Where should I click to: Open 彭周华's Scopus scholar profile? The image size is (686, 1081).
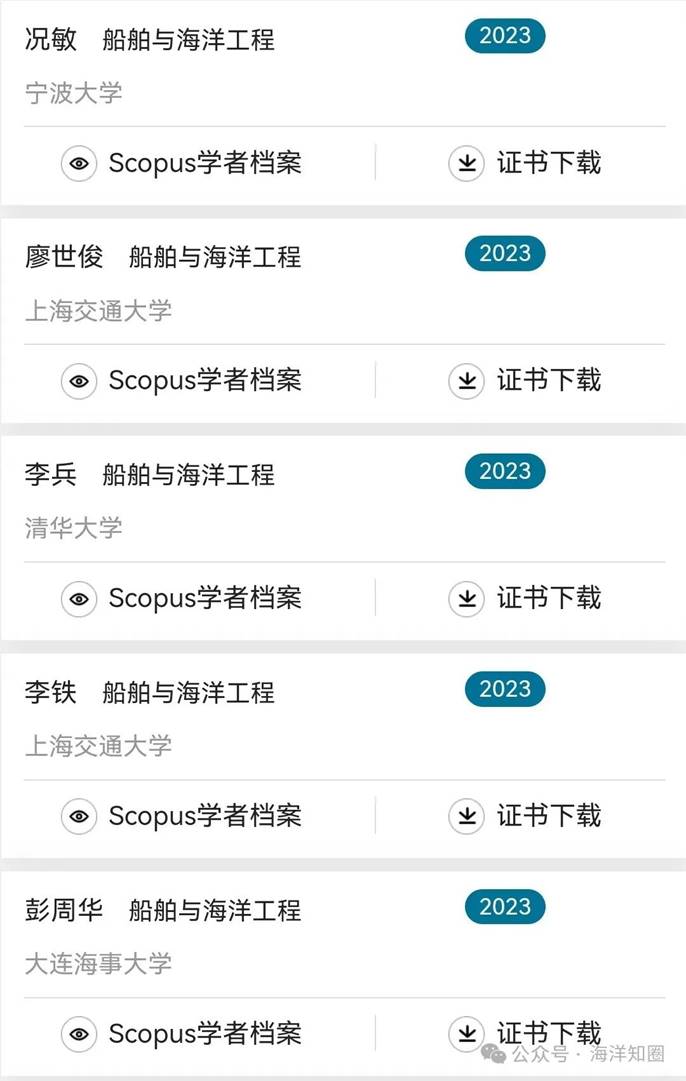pyautogui.click(x=182, y=1034)
